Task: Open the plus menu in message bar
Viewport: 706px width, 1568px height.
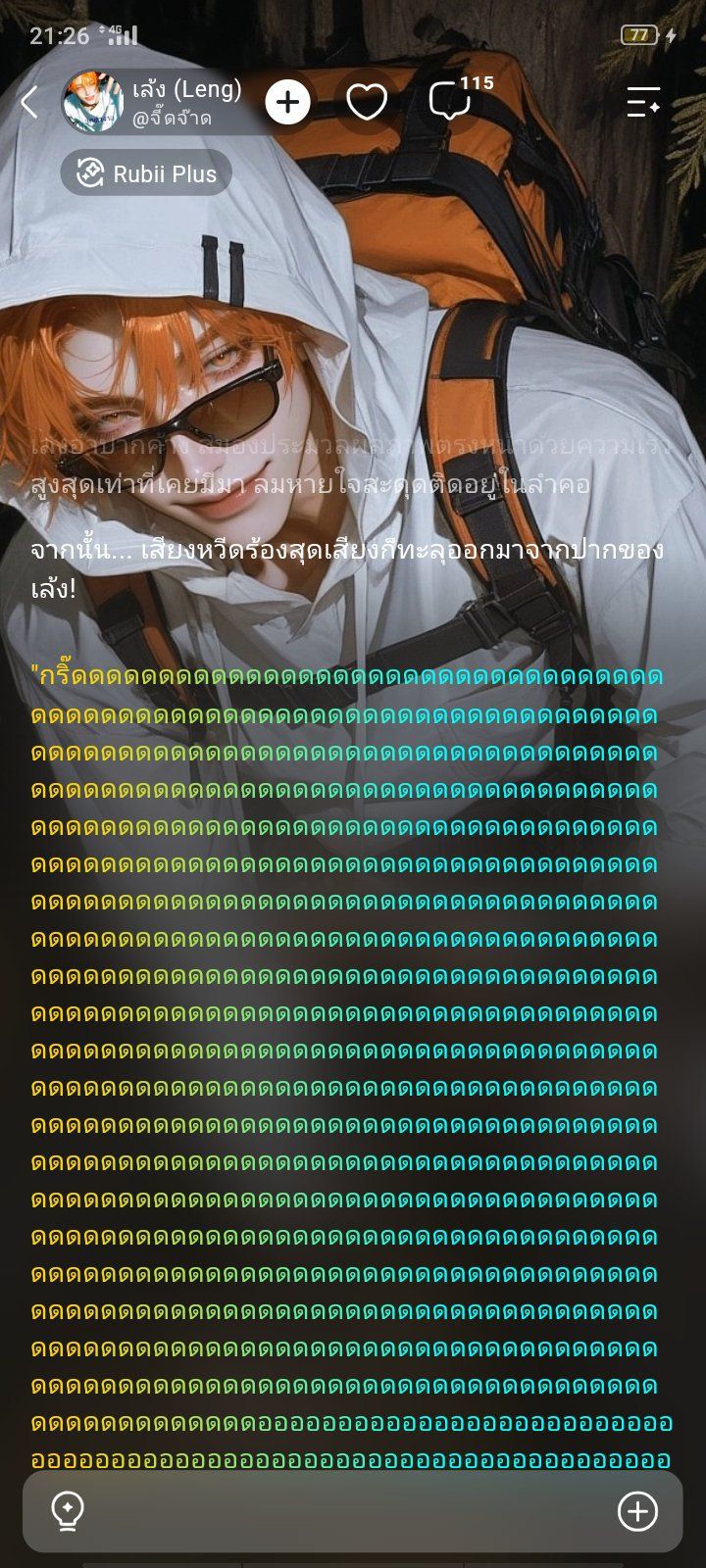Action: [x=637, y=1511]
